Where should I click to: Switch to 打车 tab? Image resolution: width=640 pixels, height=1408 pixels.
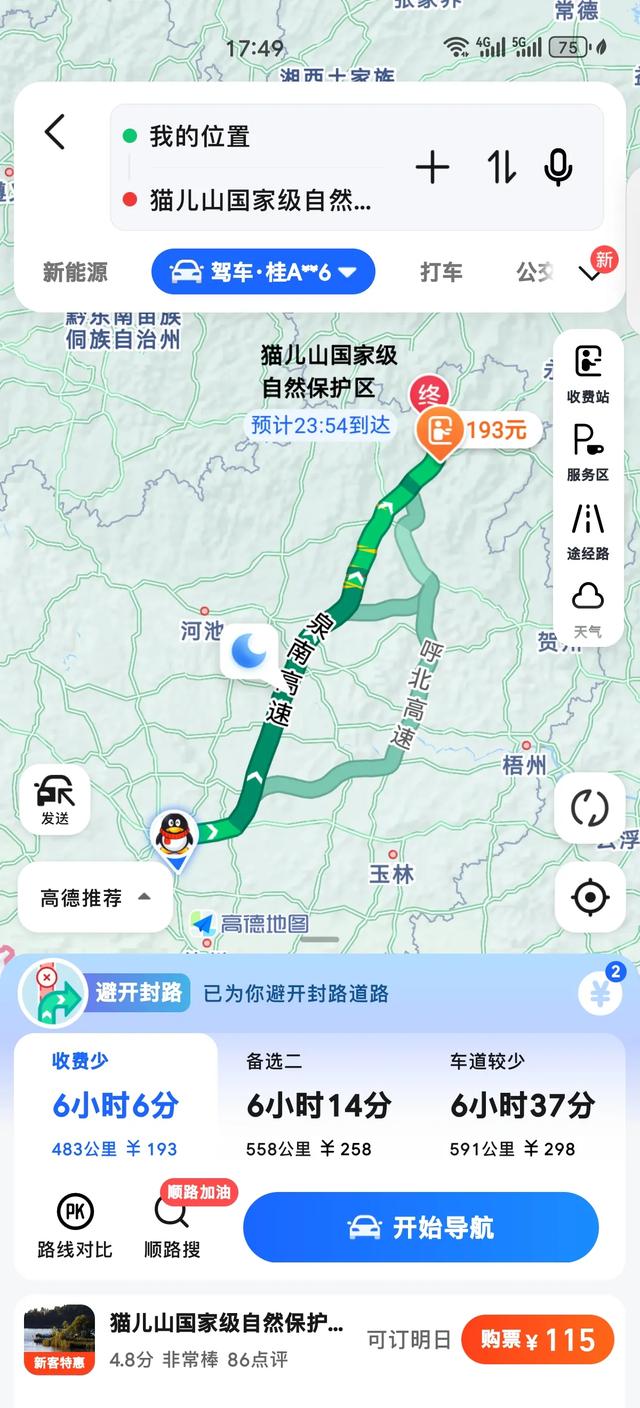coord(441,272)
